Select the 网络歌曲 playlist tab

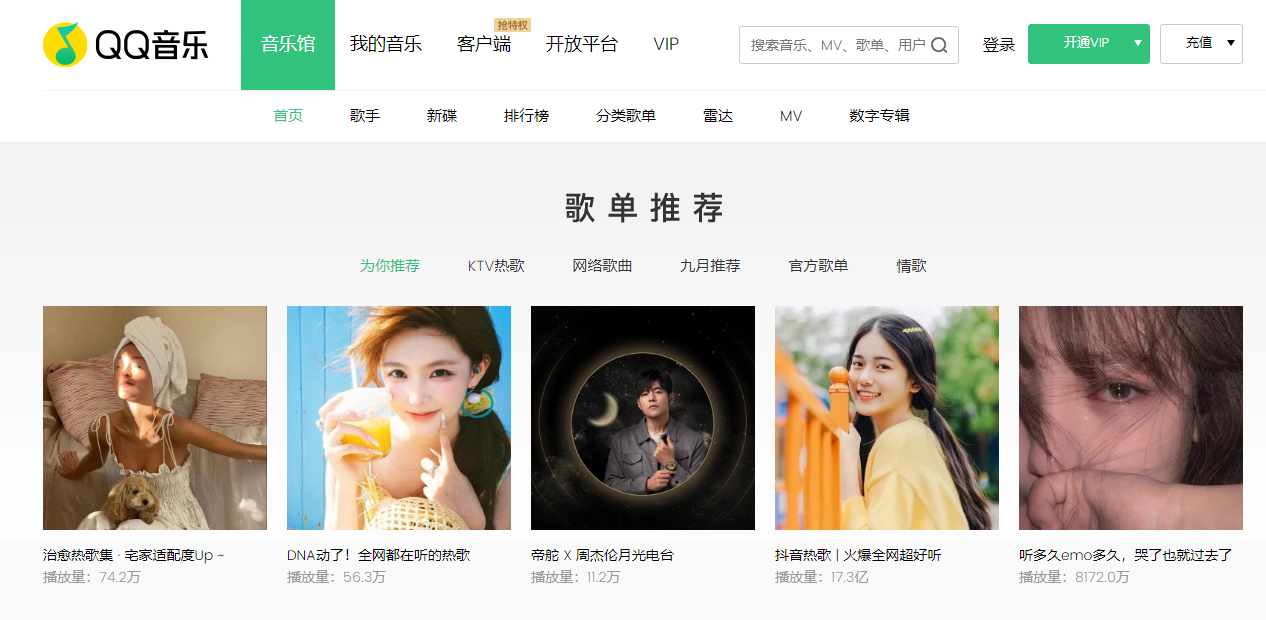(602, 266)
